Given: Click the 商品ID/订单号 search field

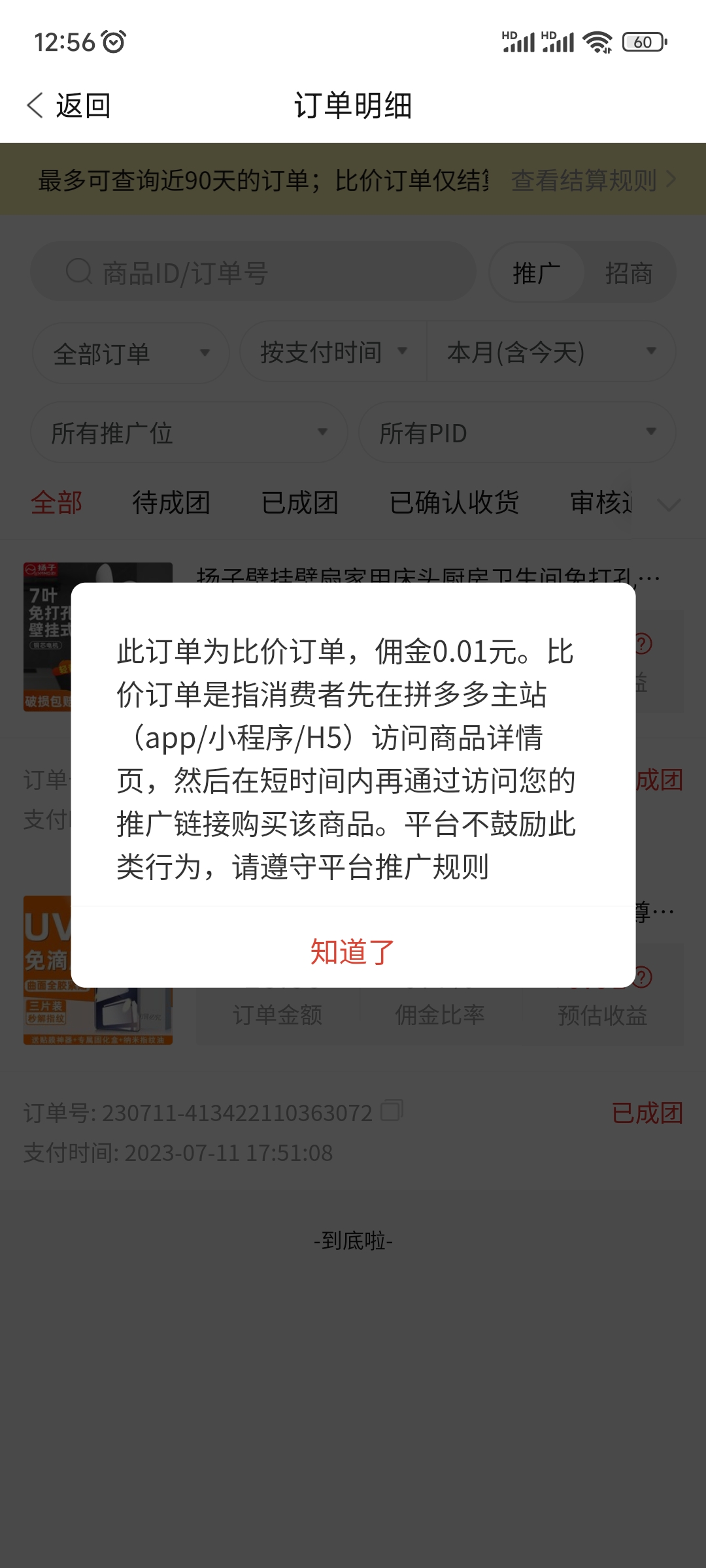Looking at the screenshot, I should point(261,273).
